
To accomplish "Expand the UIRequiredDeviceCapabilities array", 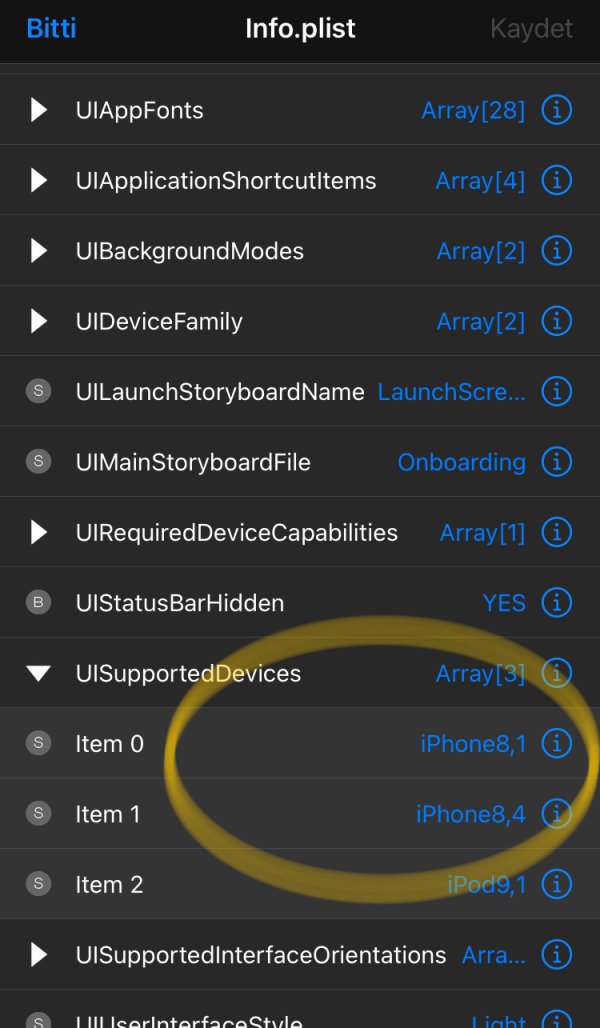I will tap(39, 532).
